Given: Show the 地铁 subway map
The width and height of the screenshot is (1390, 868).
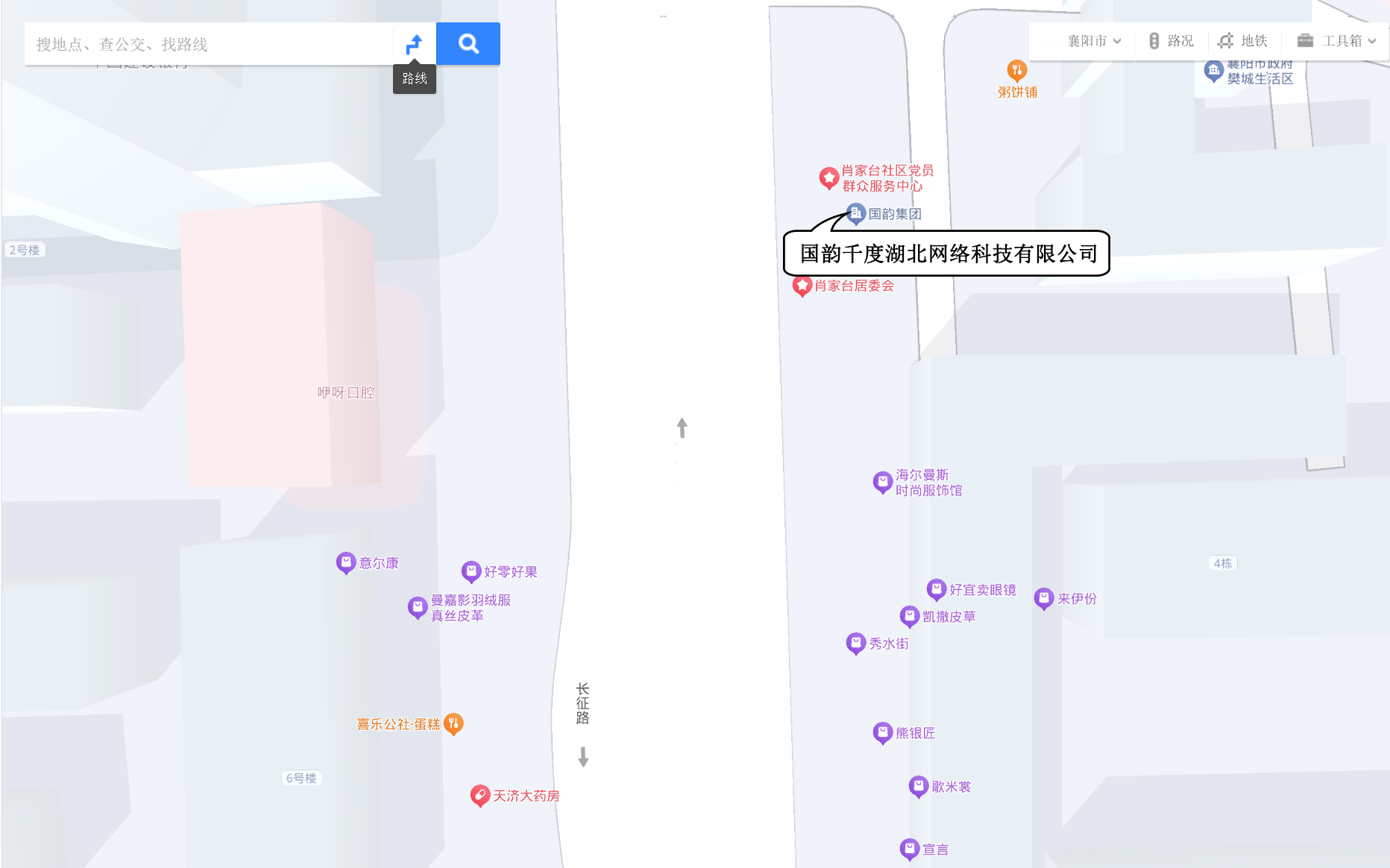Looking at the screenshot, I should (x=1242, y=41).
